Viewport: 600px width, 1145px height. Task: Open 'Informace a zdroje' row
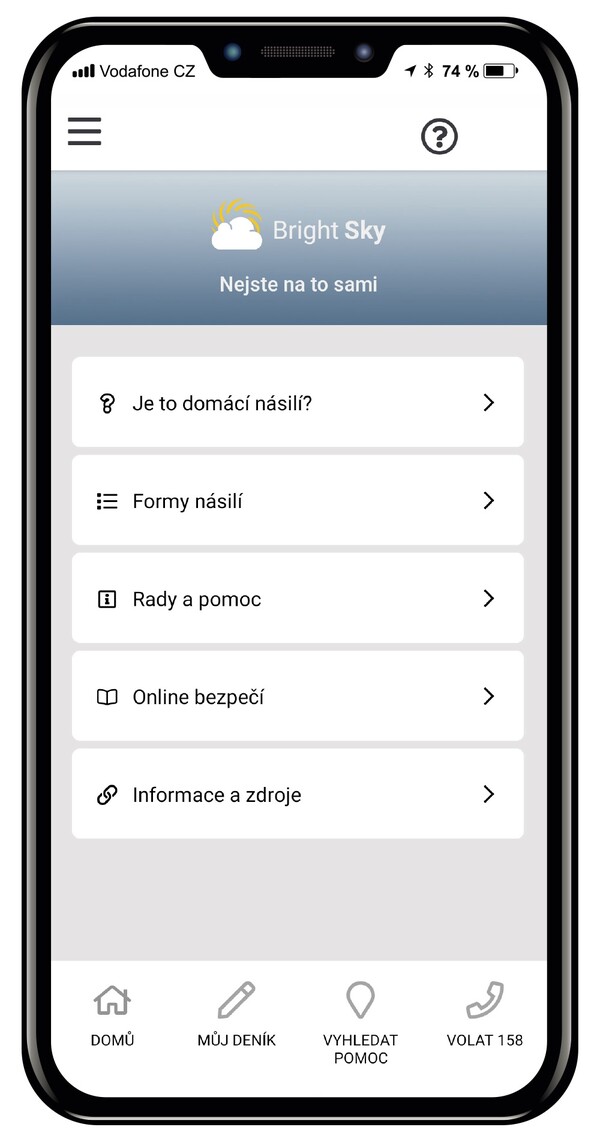pos(297,794)
